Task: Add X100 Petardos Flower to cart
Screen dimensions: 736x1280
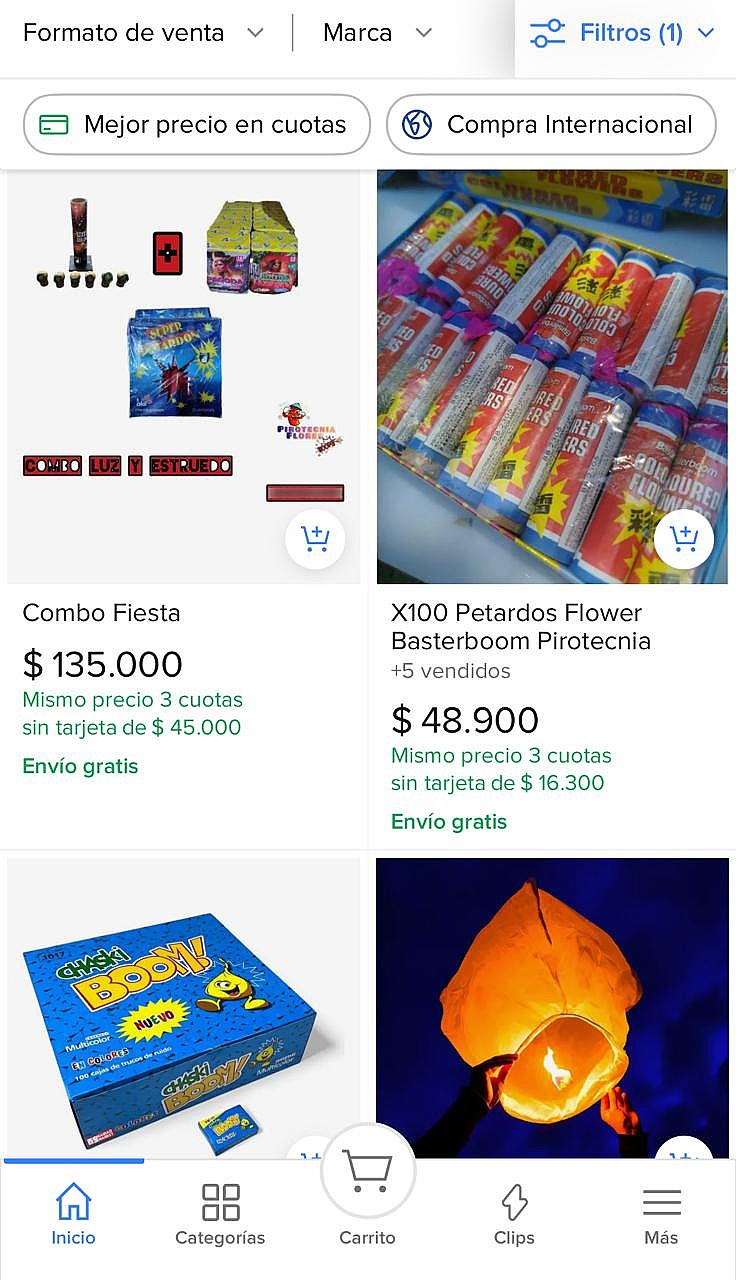Action: pos(684,539)
